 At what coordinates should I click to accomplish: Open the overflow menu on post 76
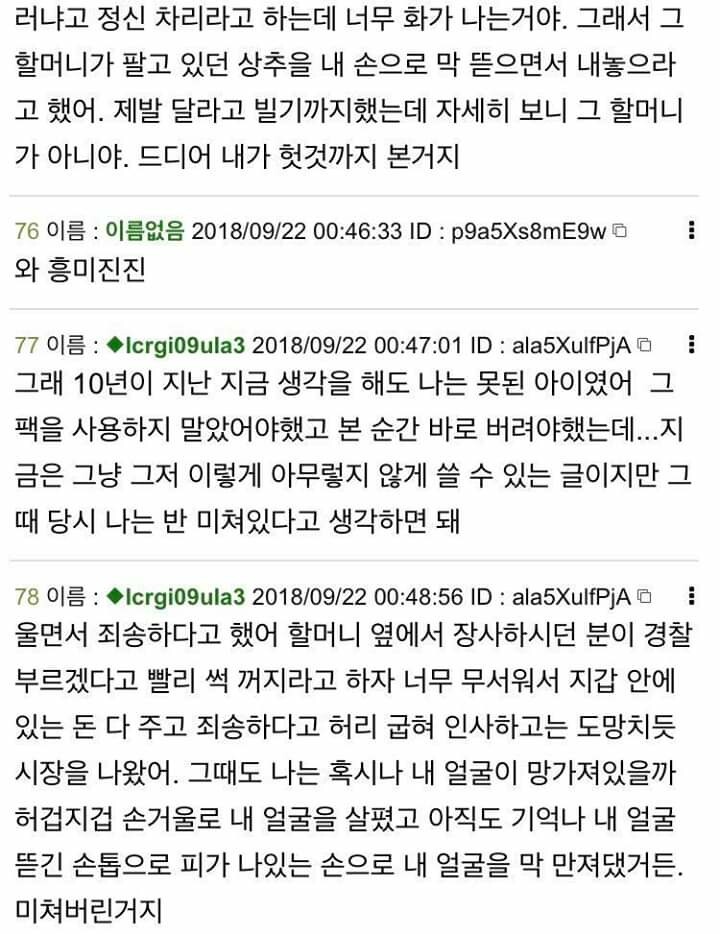pos(691,231)
